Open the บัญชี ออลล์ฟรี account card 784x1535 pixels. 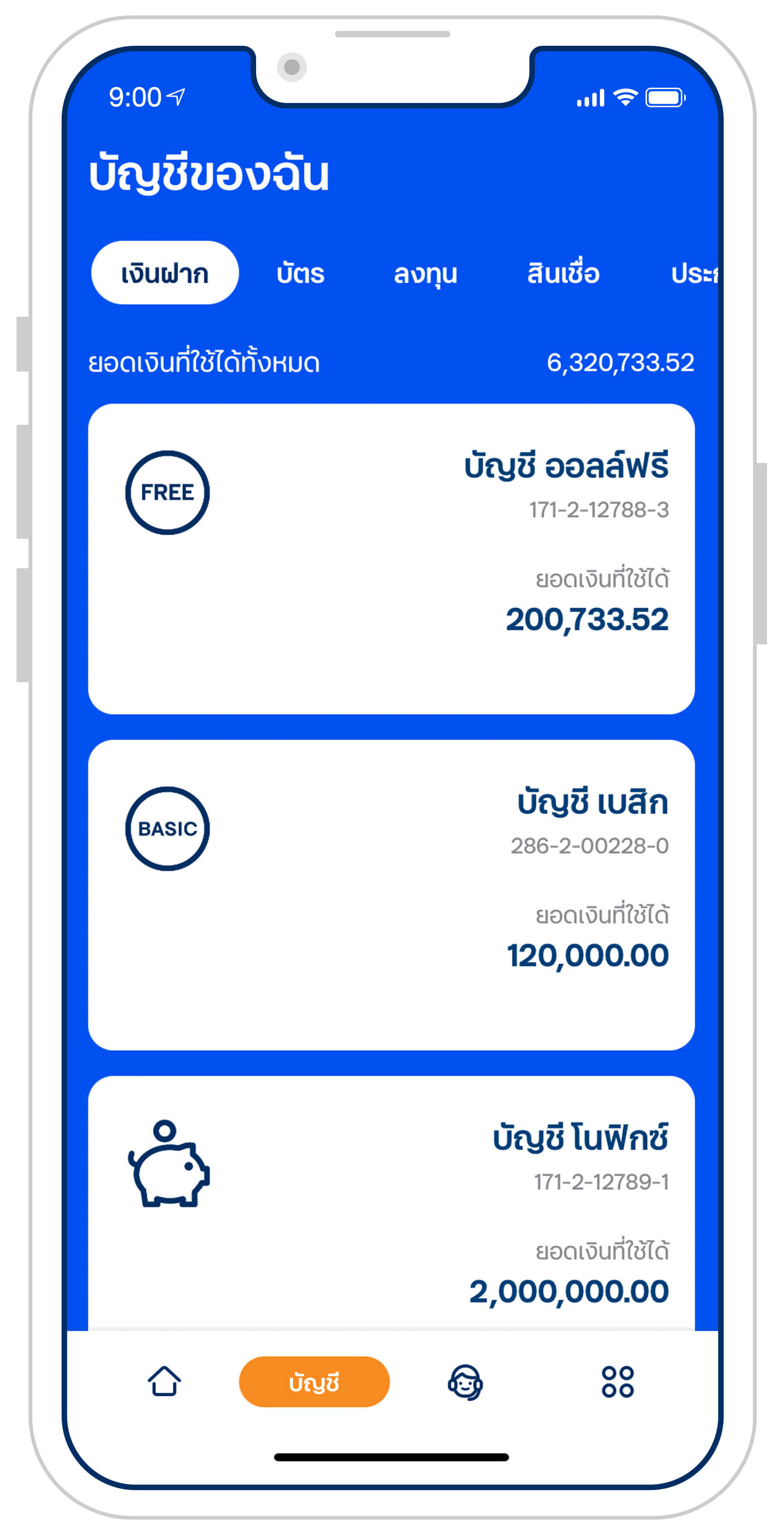(x=391, y=559)
